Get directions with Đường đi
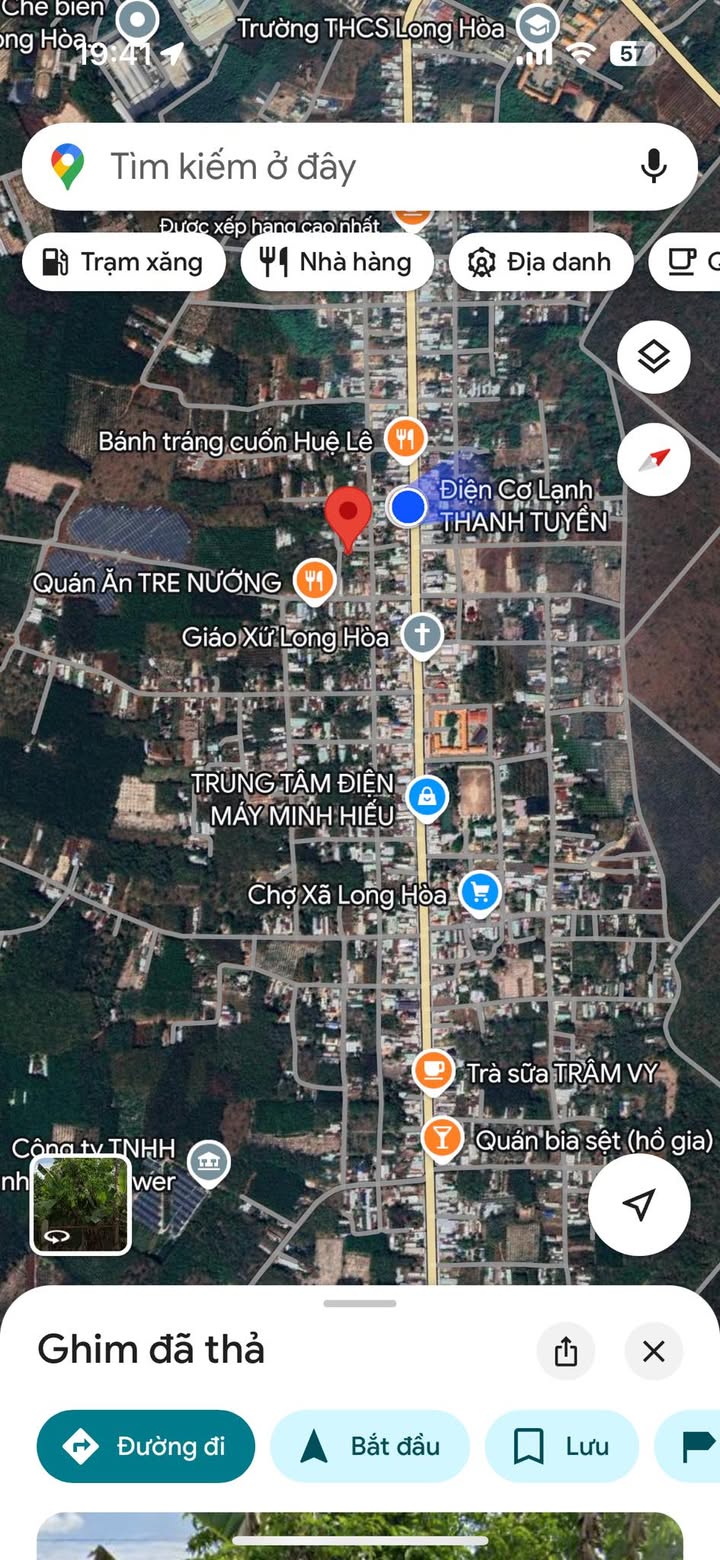 (x=146, y=1446)
